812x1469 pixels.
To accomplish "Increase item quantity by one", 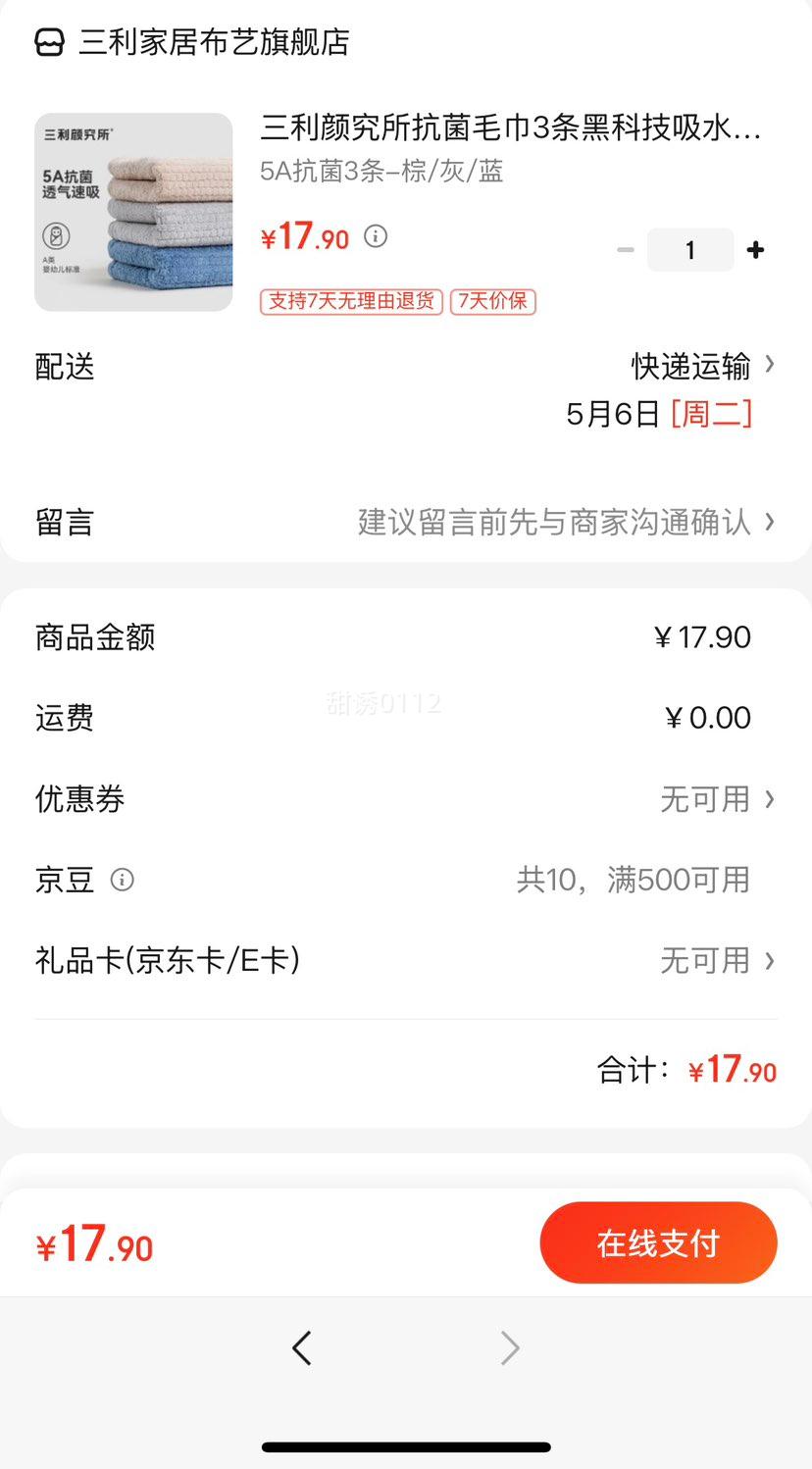I will (x=755, y=250).
